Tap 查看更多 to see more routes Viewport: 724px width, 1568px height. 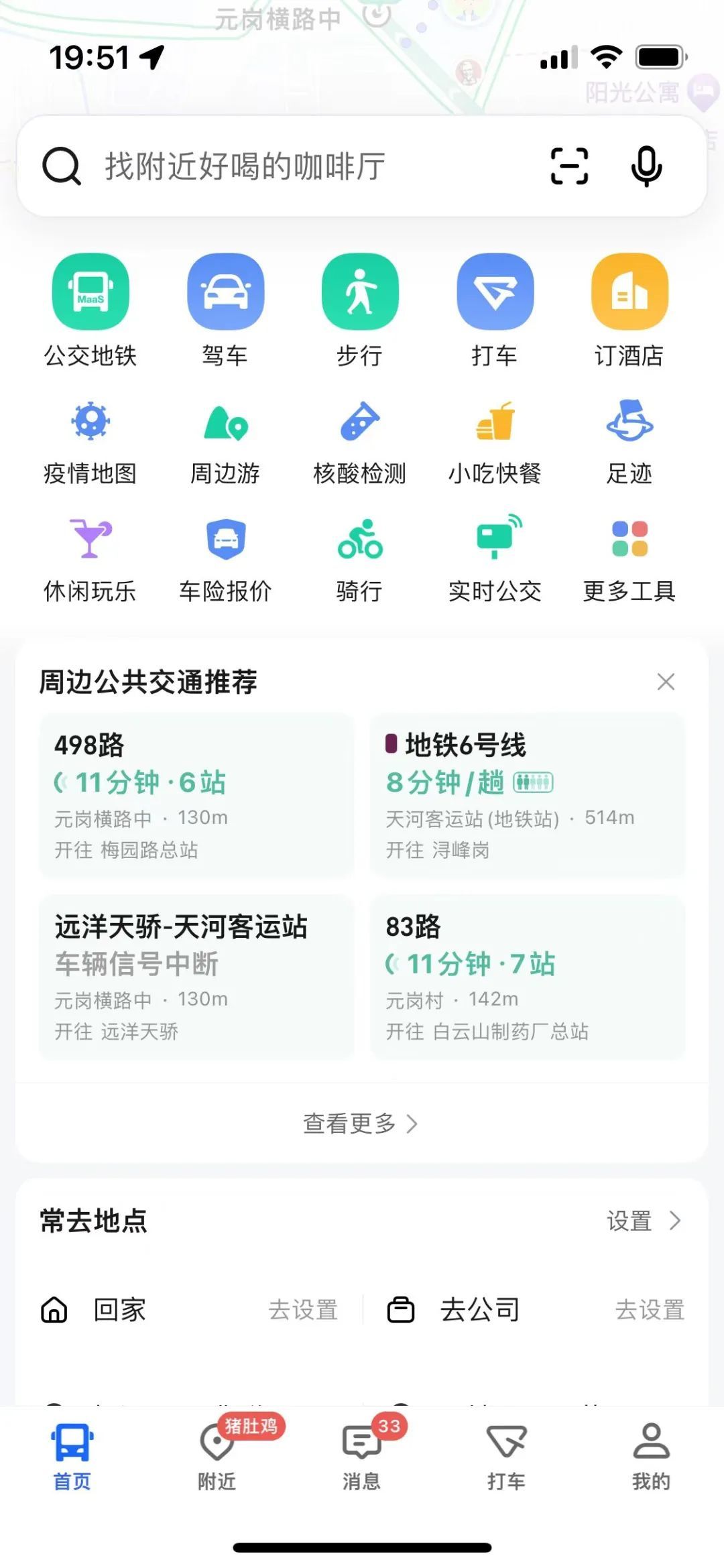361,1123
